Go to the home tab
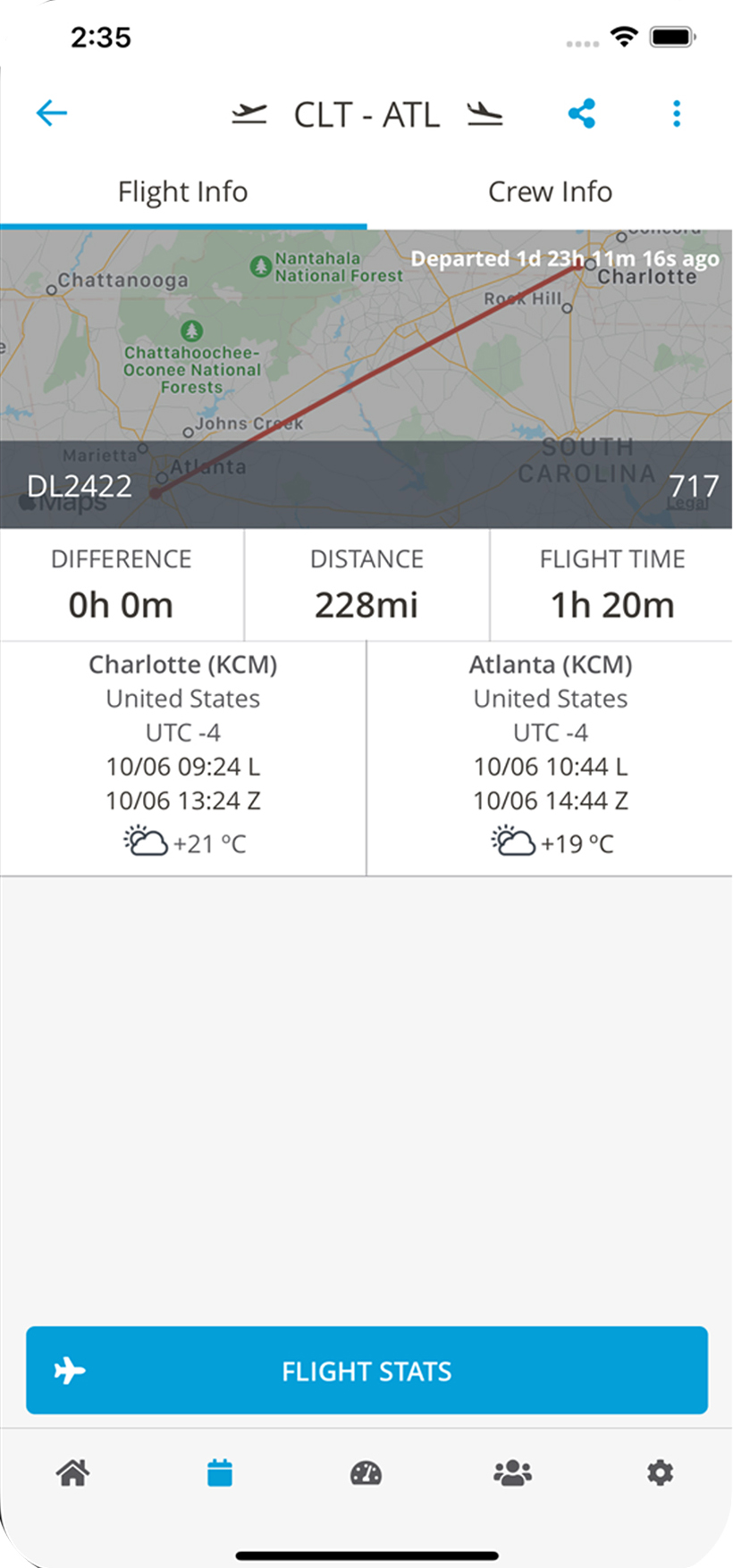Image resolution: width=733 pixels, height=1568 pixels. (73, 1472)
